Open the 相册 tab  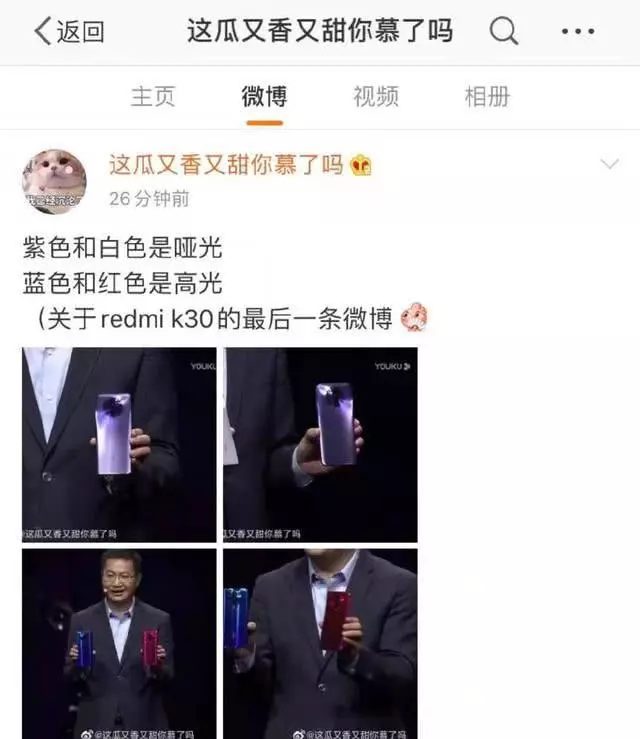click(x=487, y=96)
